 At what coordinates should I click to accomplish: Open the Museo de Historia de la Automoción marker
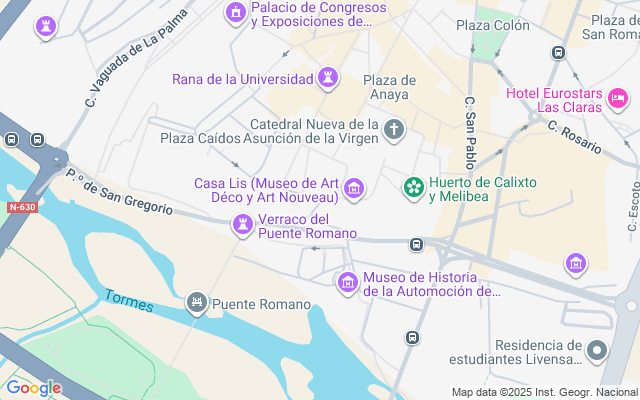click(348, 283)
